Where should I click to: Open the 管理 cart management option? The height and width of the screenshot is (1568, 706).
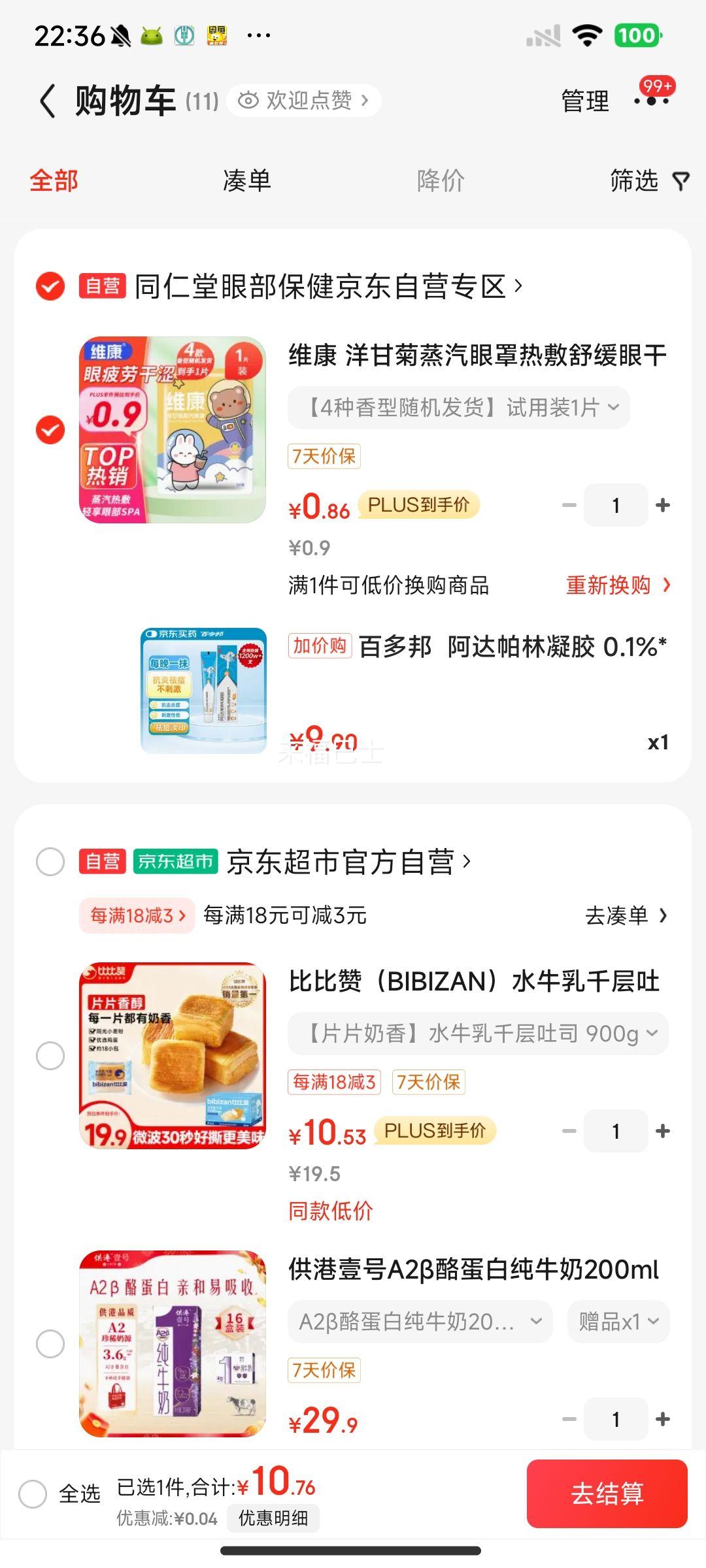pos(585,101)
